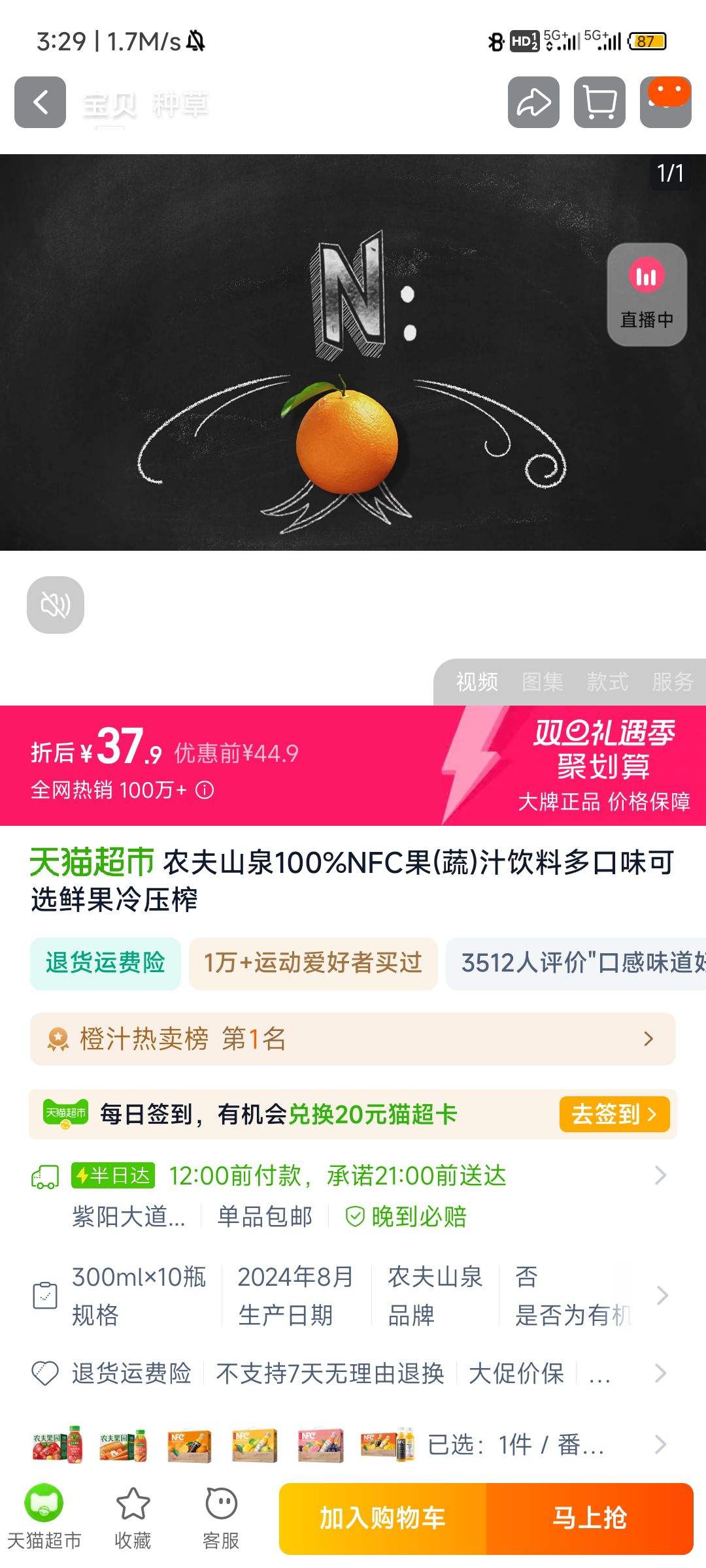Click the back arrow at top left
The width and height of the screenshot is (706, 1568).
(39, 104)
